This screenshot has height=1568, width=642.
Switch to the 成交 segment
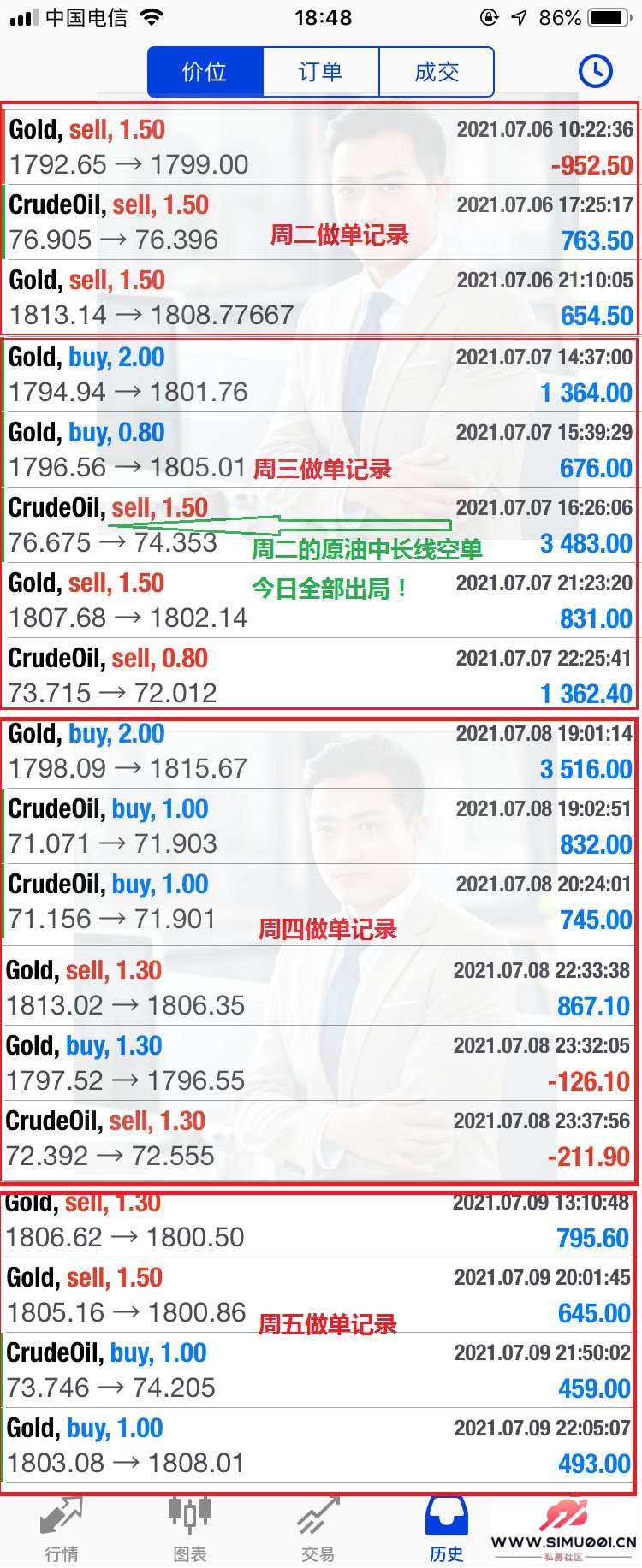click(437, 72)
